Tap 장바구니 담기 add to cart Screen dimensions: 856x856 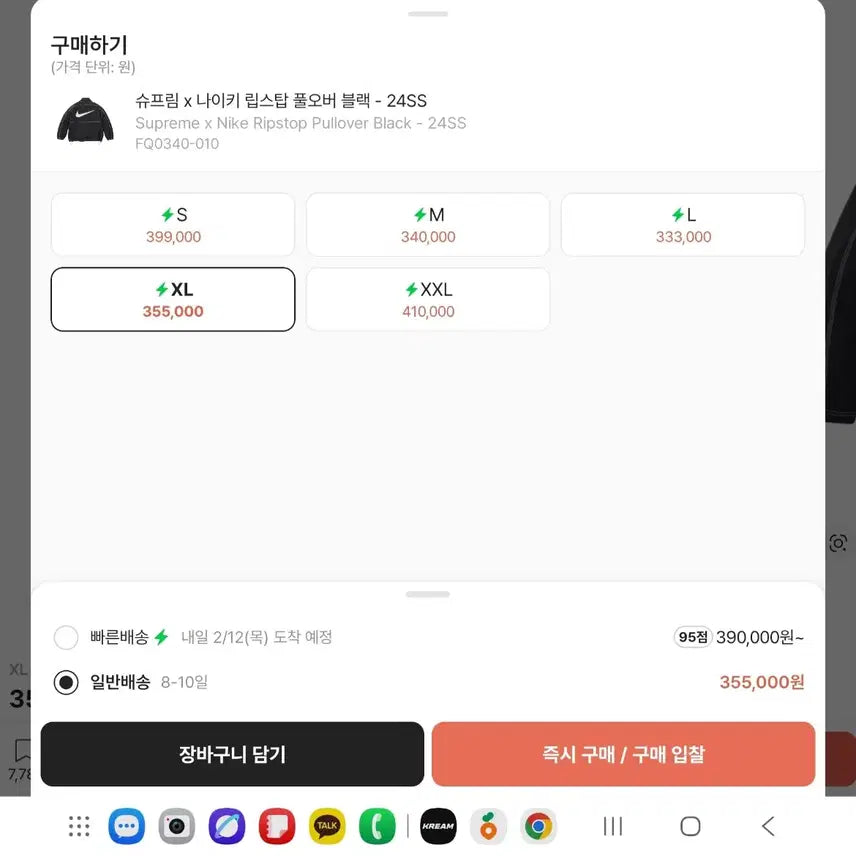pyautogui.click(x=232, y=754)
